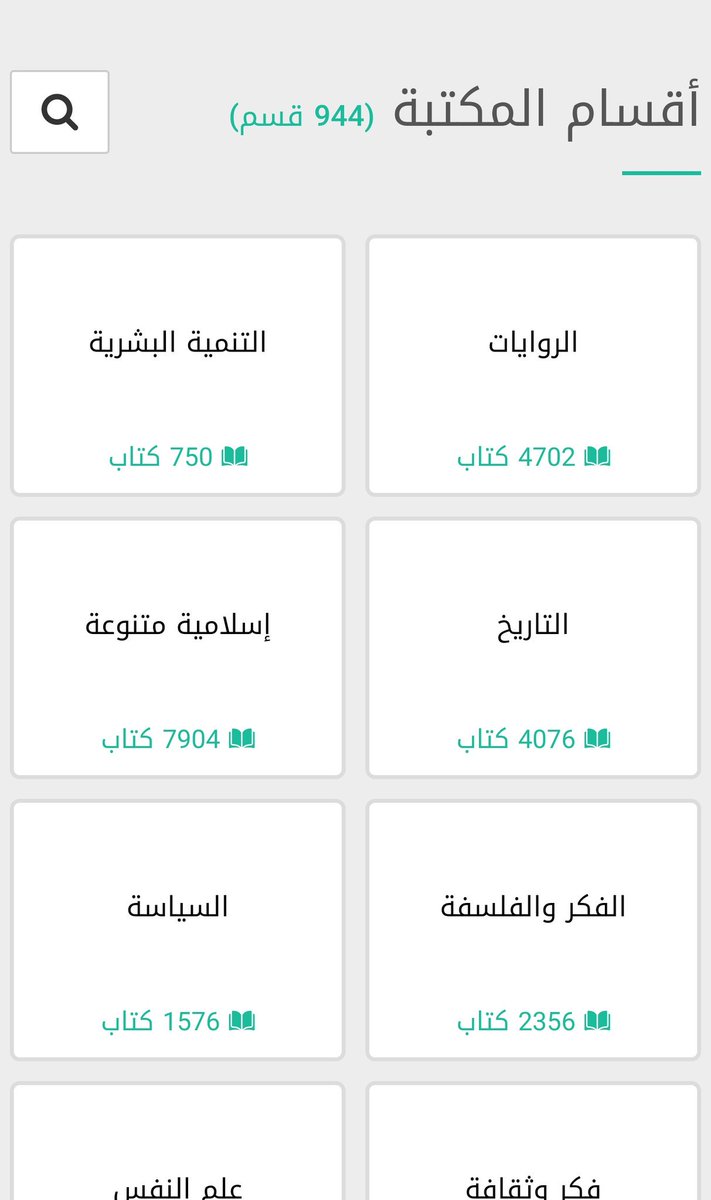Open the إسلامية متنوعة category
This screenshot has height=1200, width=711.
(x=178, y=648)
